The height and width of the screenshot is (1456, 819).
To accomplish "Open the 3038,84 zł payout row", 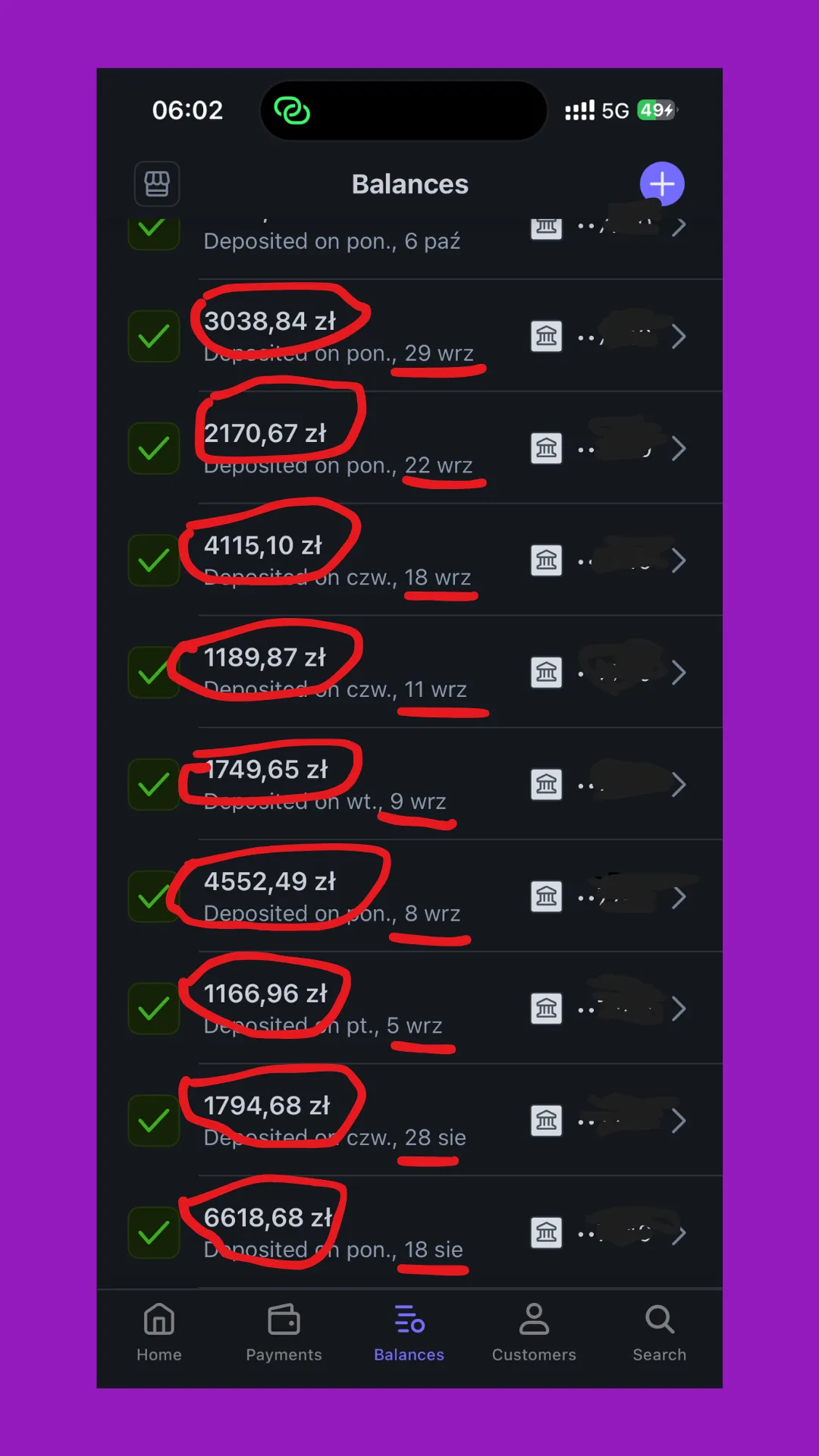I will coord(409,336).
